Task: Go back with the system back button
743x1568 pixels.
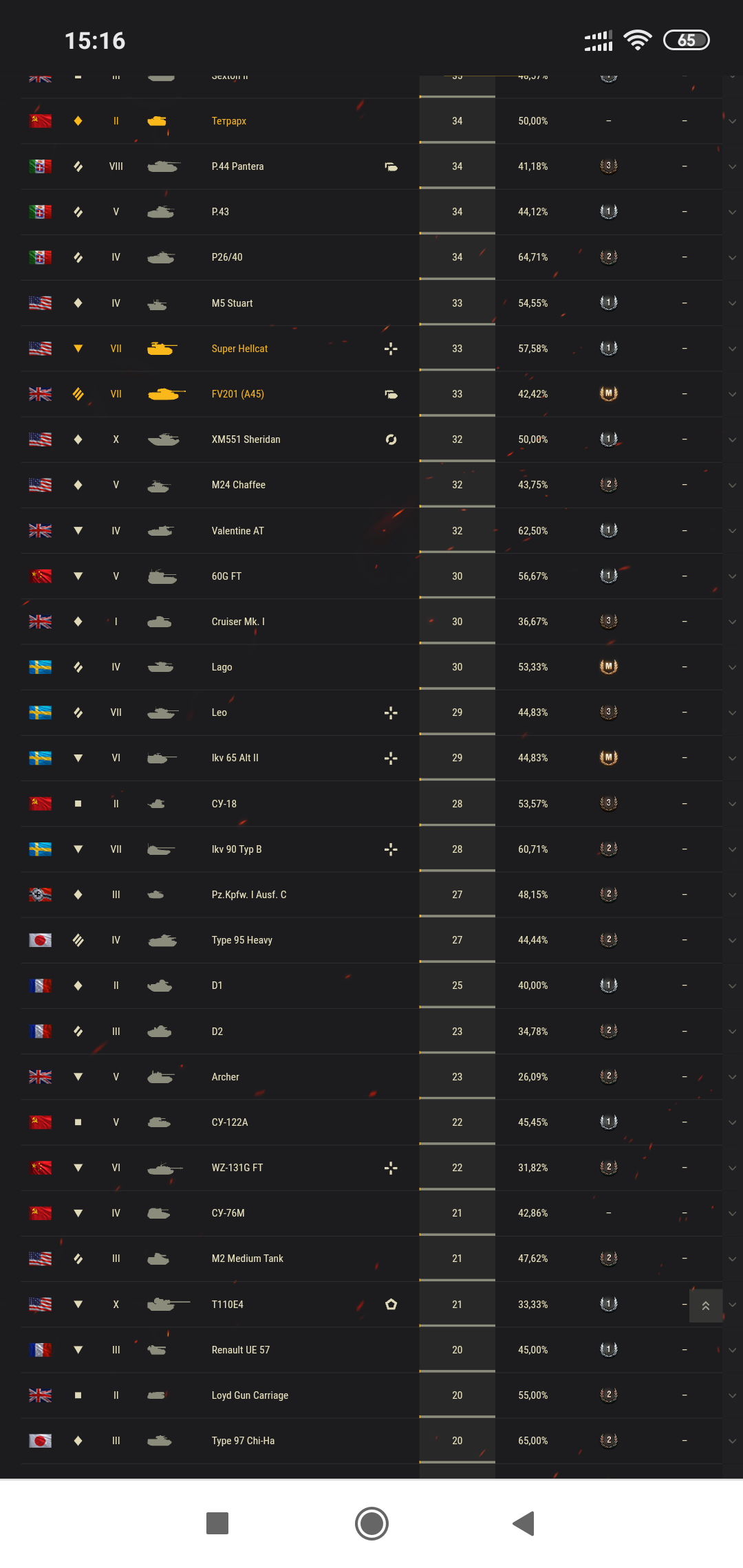Action: tap(524, 1523)
